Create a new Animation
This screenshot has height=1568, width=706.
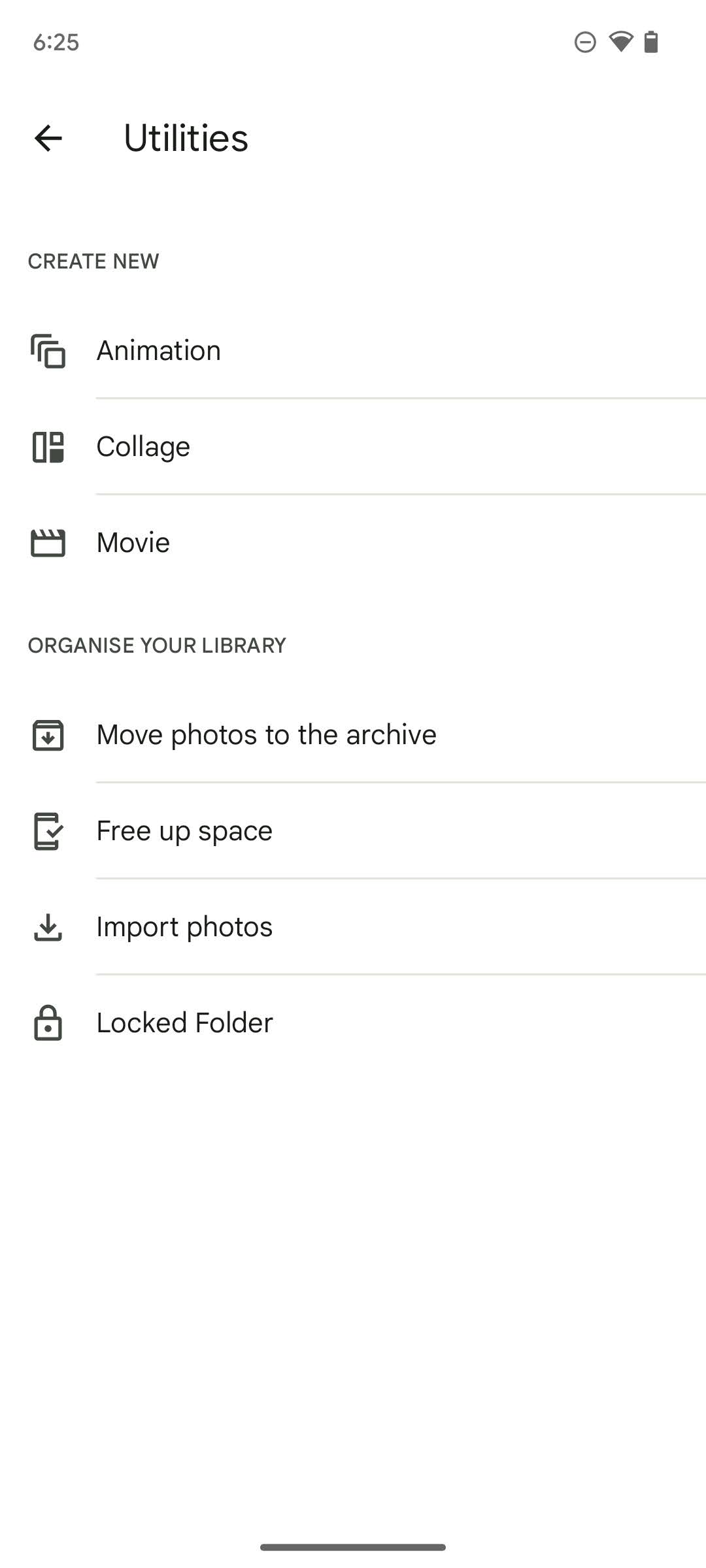point(353,351)
